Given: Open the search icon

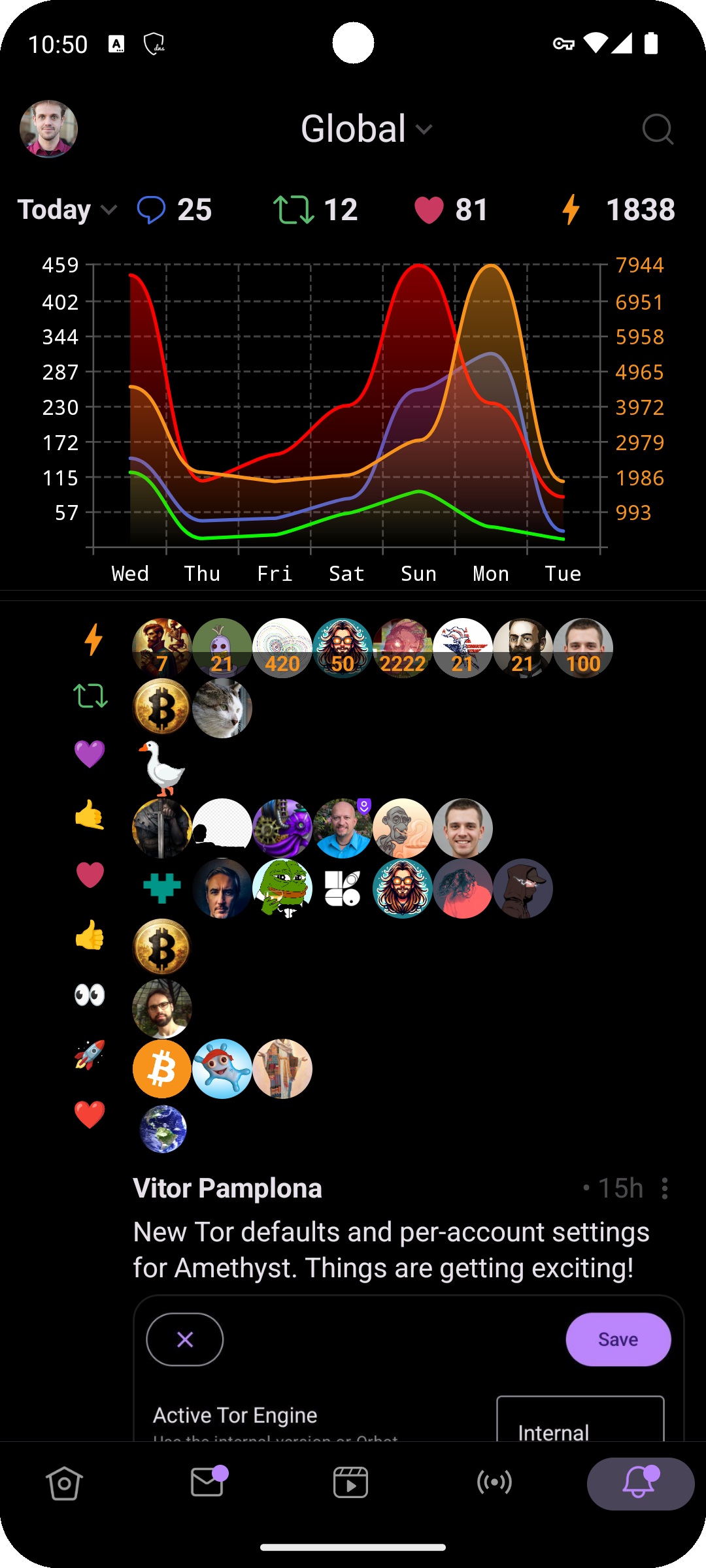Looking at the screenshot, I should 657,129.
